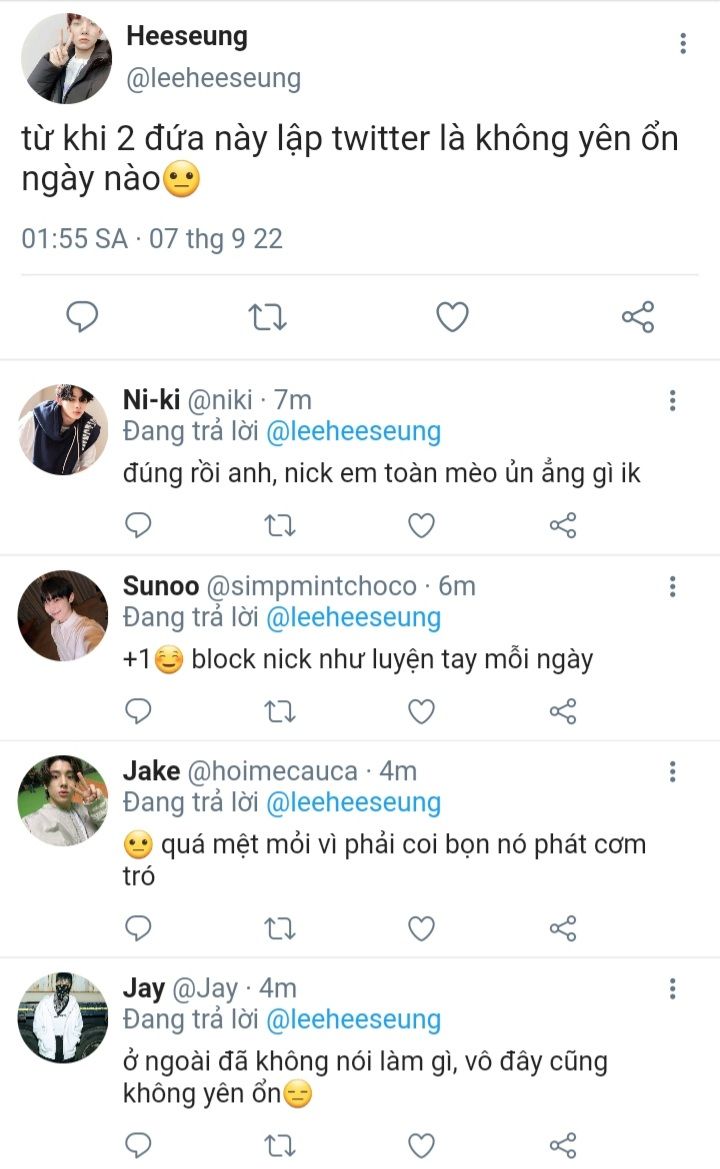Retweet Sunoo's reply
The height and width of the screenshot is (1169, 720).
(280, 711)
